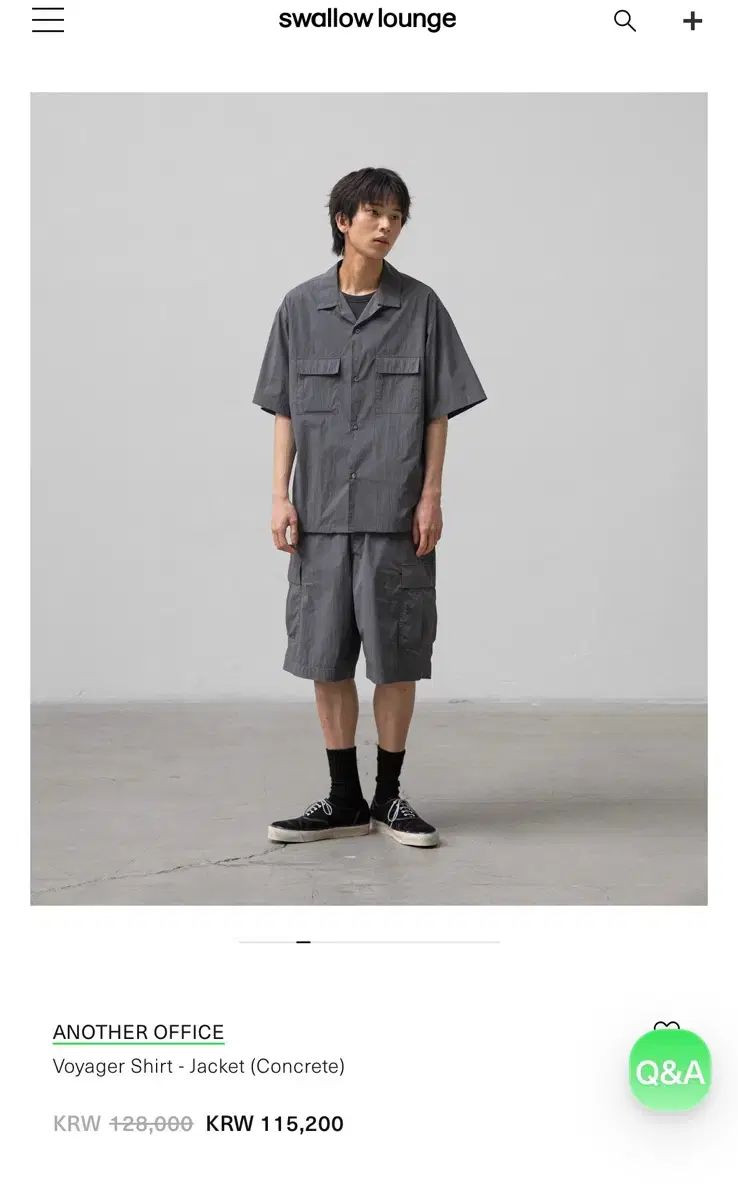Go to swallow lounge home logo
This screenshot has width=738, height=1200.
click(x=367, y=19)
